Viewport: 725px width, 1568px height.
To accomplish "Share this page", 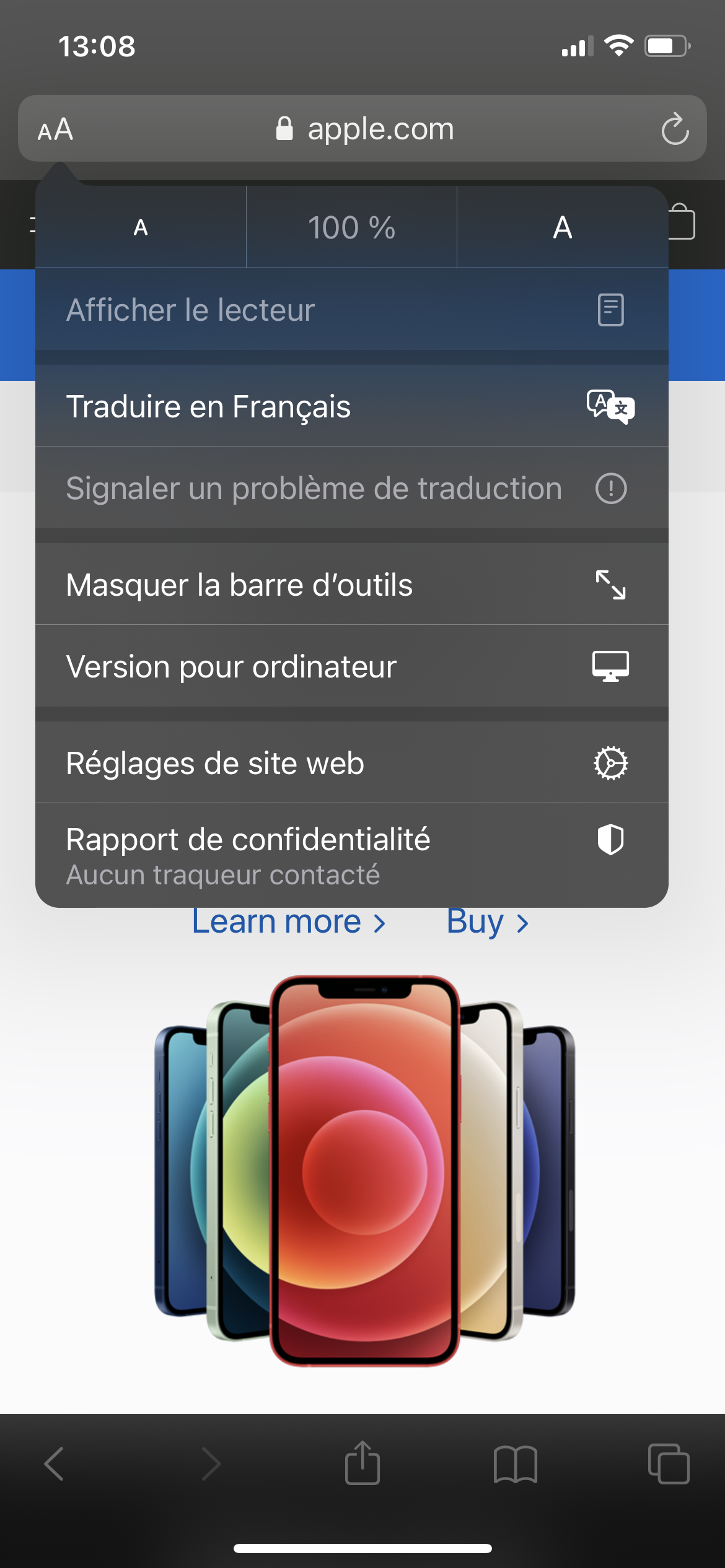I will (362, 1463).
